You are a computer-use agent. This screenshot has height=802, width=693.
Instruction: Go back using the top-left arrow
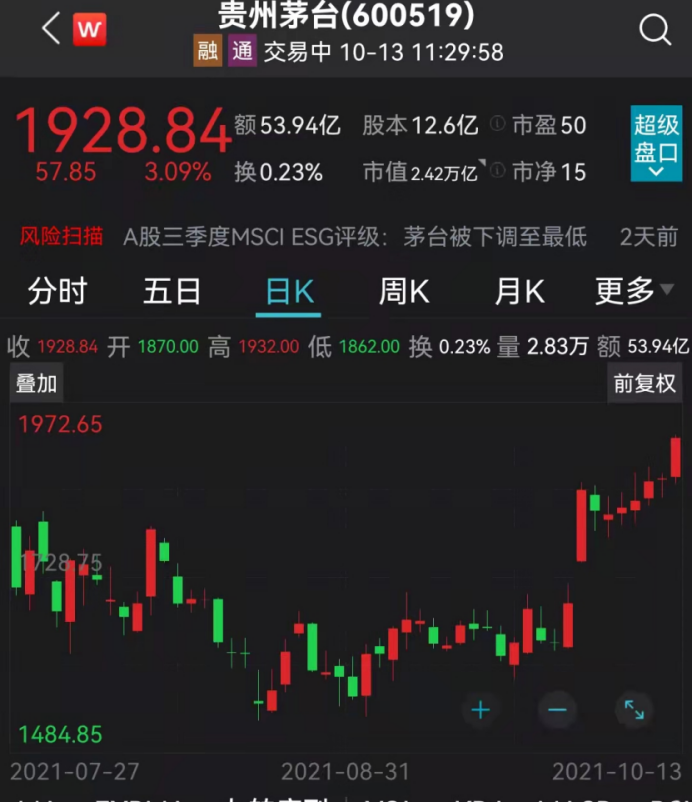(51, 29)
